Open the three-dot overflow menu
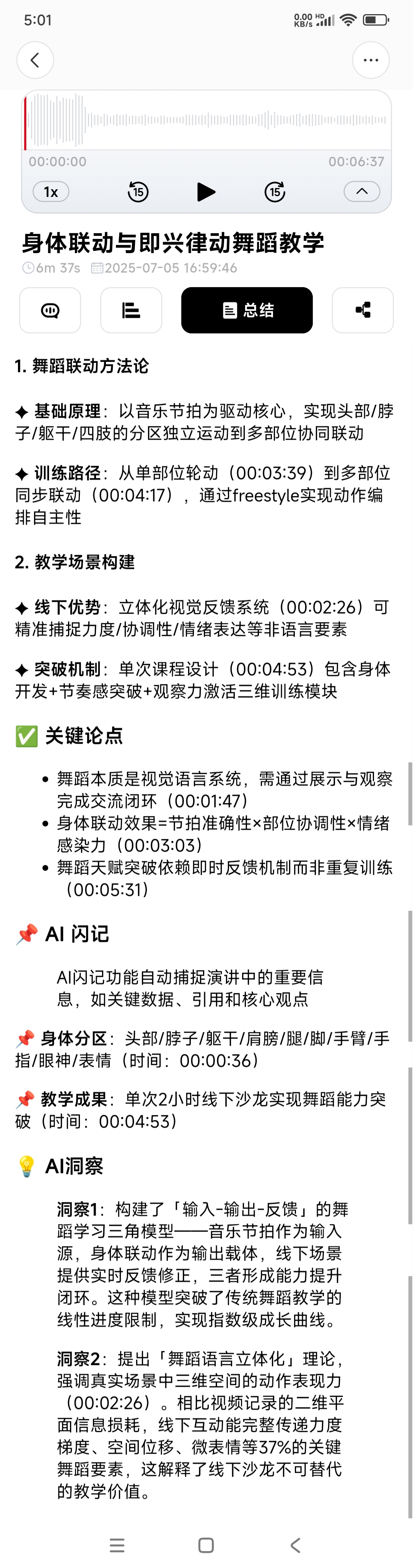Screen dimensions: 413x1568 (x=370, y=60)
